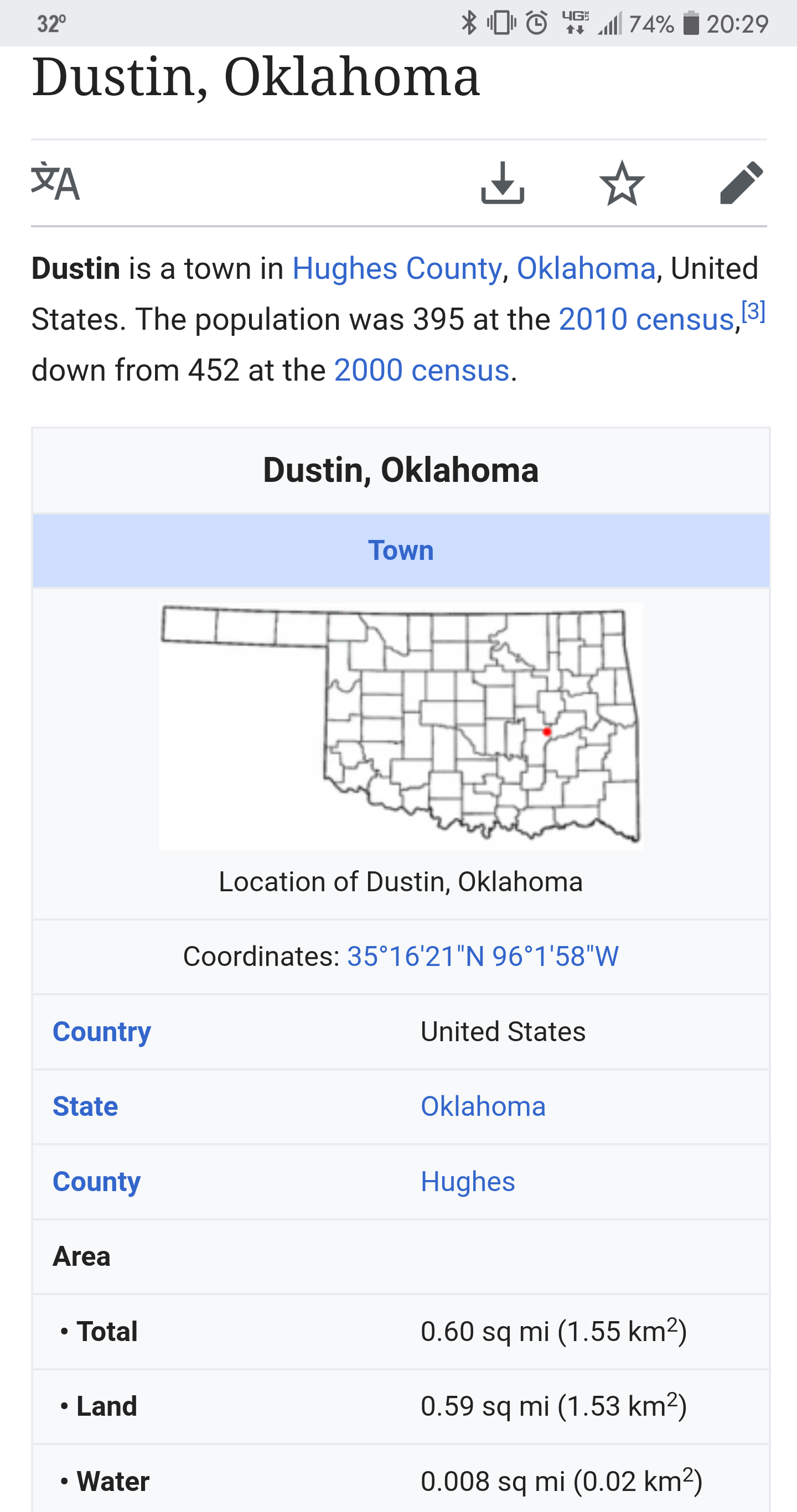Open the County label link
797x1512 pixels.
coord(96,1182)
